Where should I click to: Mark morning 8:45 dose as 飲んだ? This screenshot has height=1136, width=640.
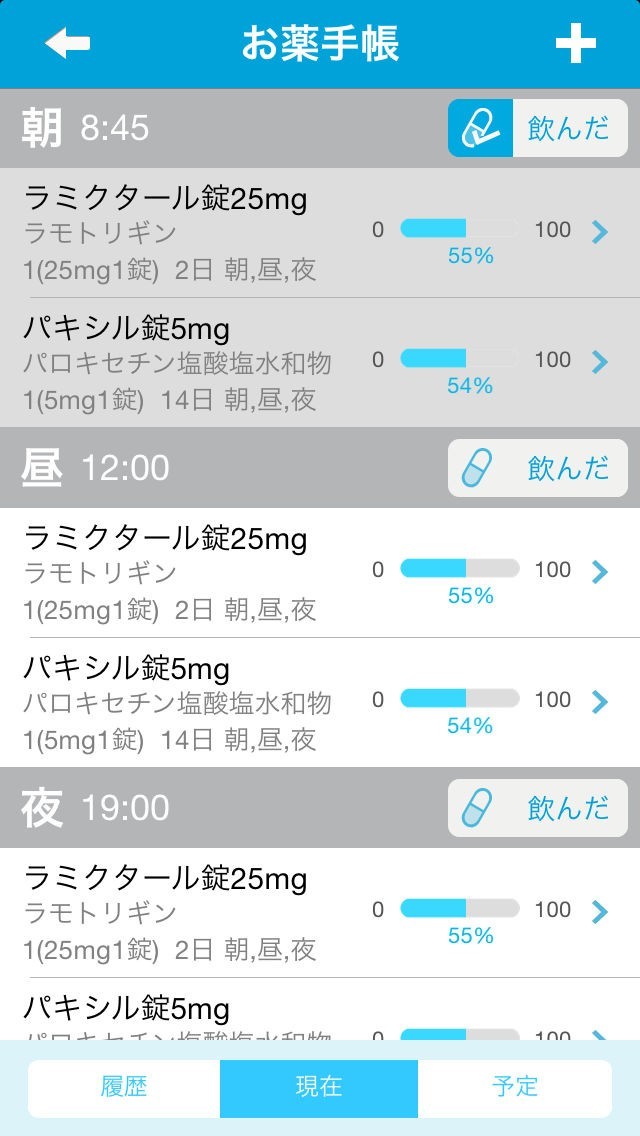click(538, 128)
